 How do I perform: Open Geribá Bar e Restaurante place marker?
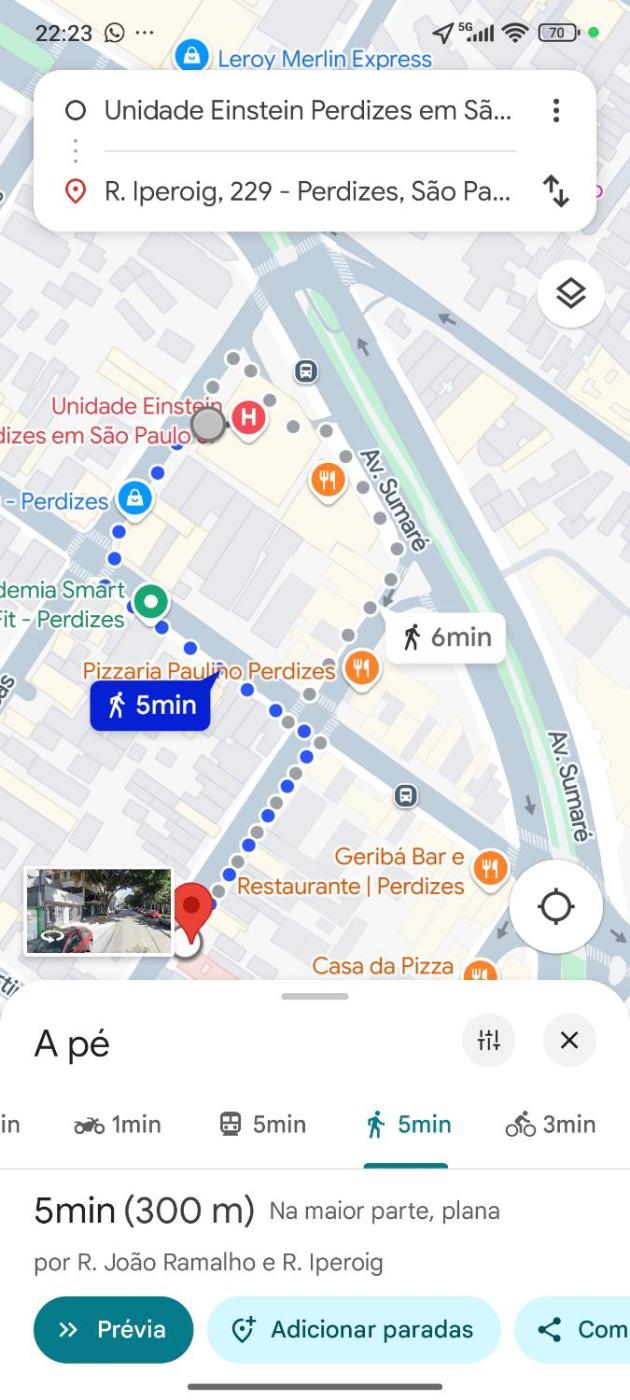pyautogui.click(x=490, y=868)
